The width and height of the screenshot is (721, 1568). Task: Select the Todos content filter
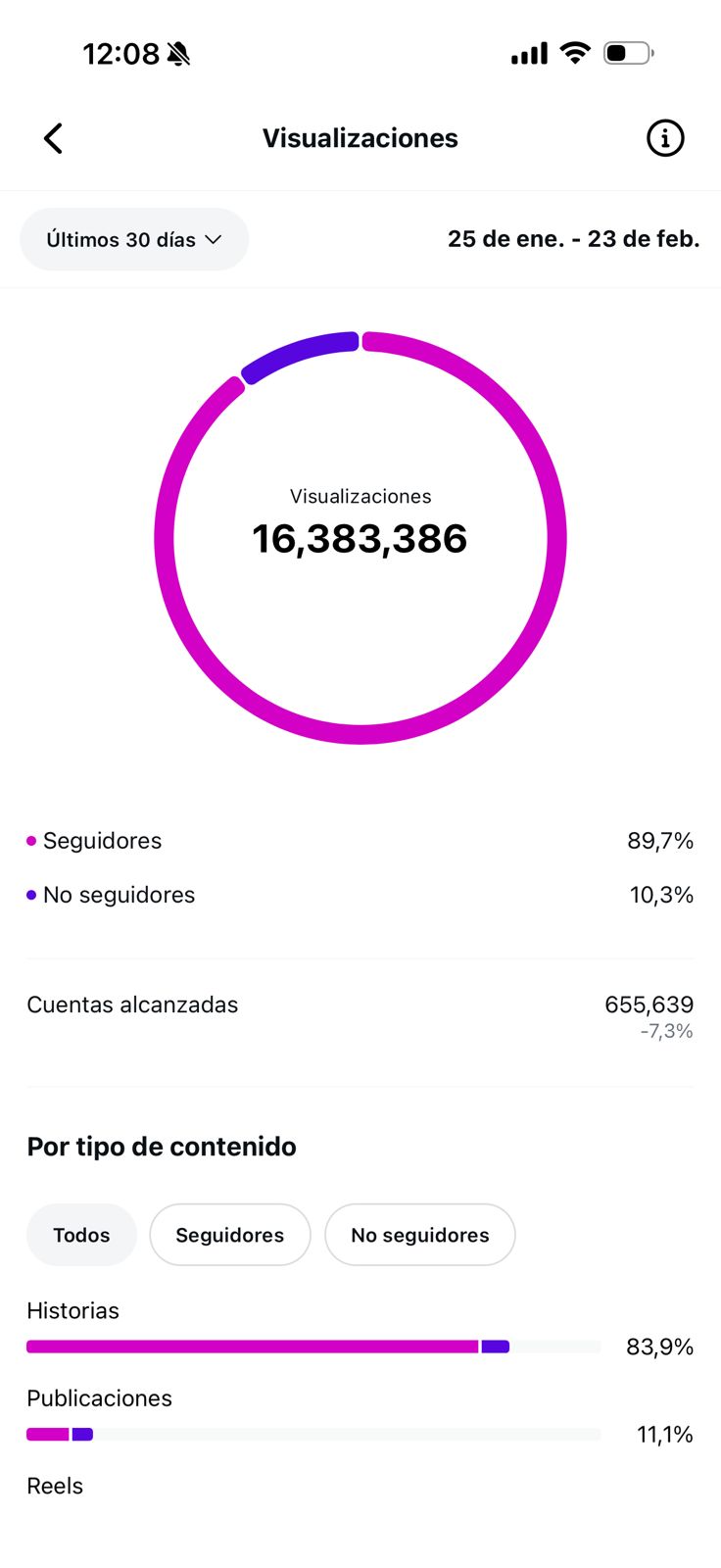(81, 1235)
